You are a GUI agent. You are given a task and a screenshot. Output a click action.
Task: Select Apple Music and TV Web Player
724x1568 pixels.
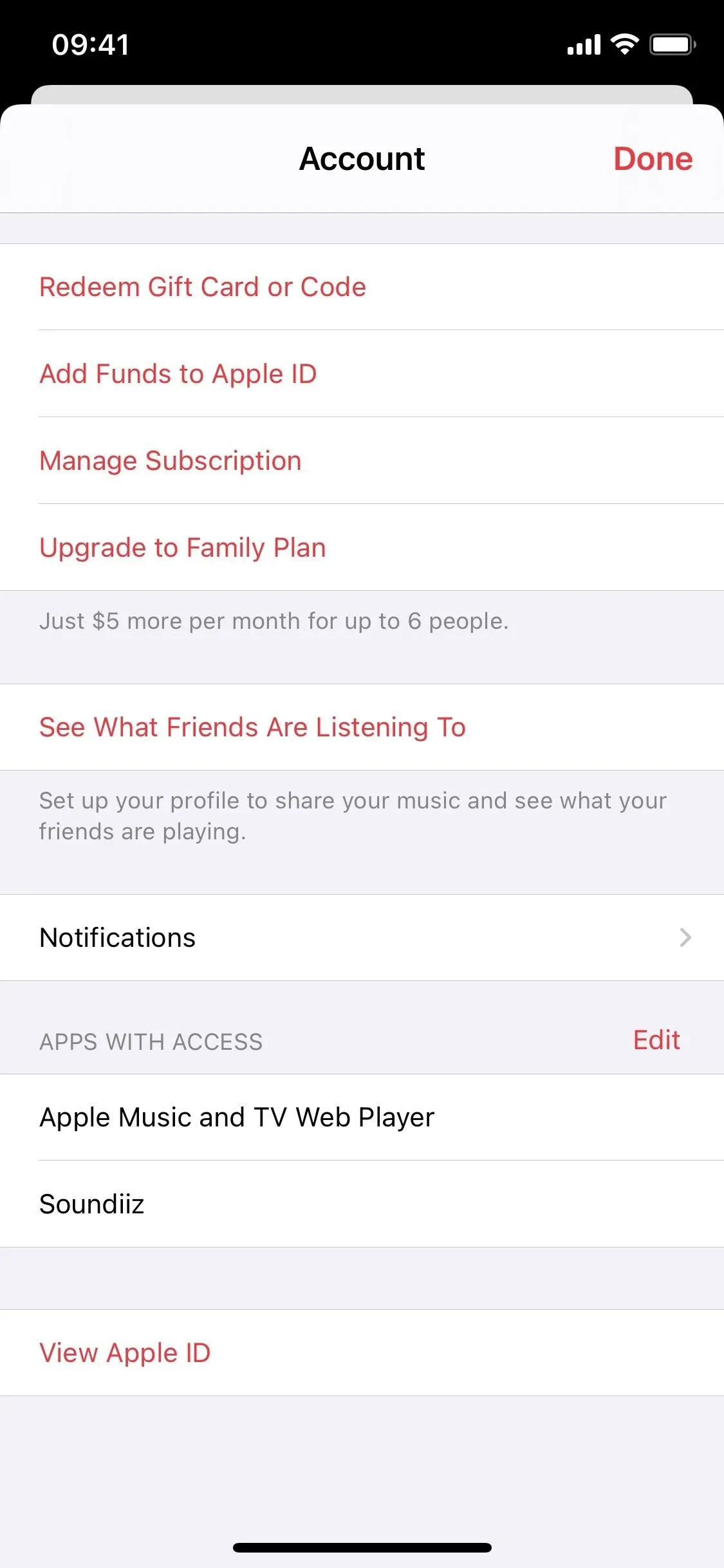click(x=362, y=1117)
